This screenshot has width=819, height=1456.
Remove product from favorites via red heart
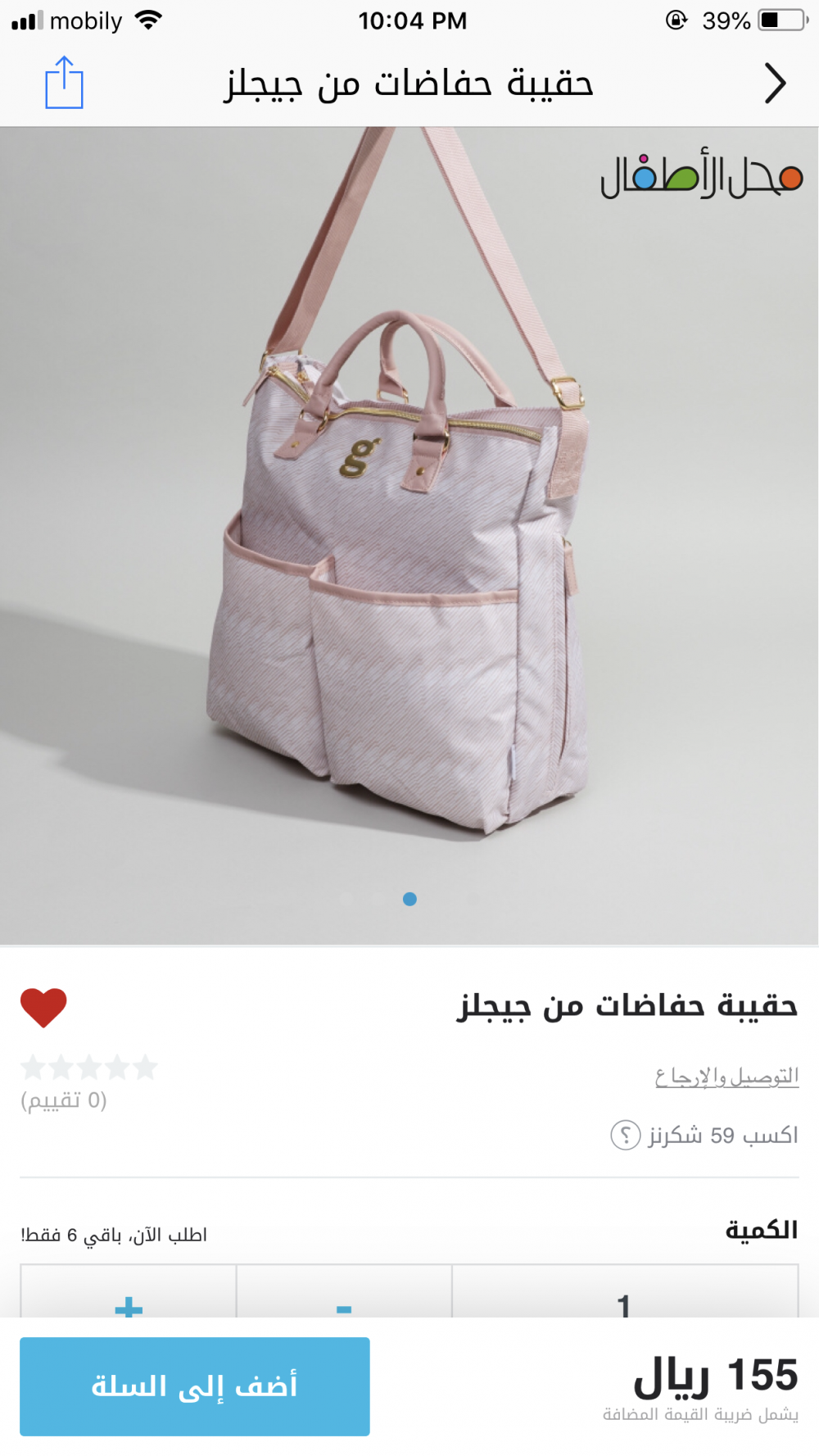pyautogui.click(x=43, y=1007)
